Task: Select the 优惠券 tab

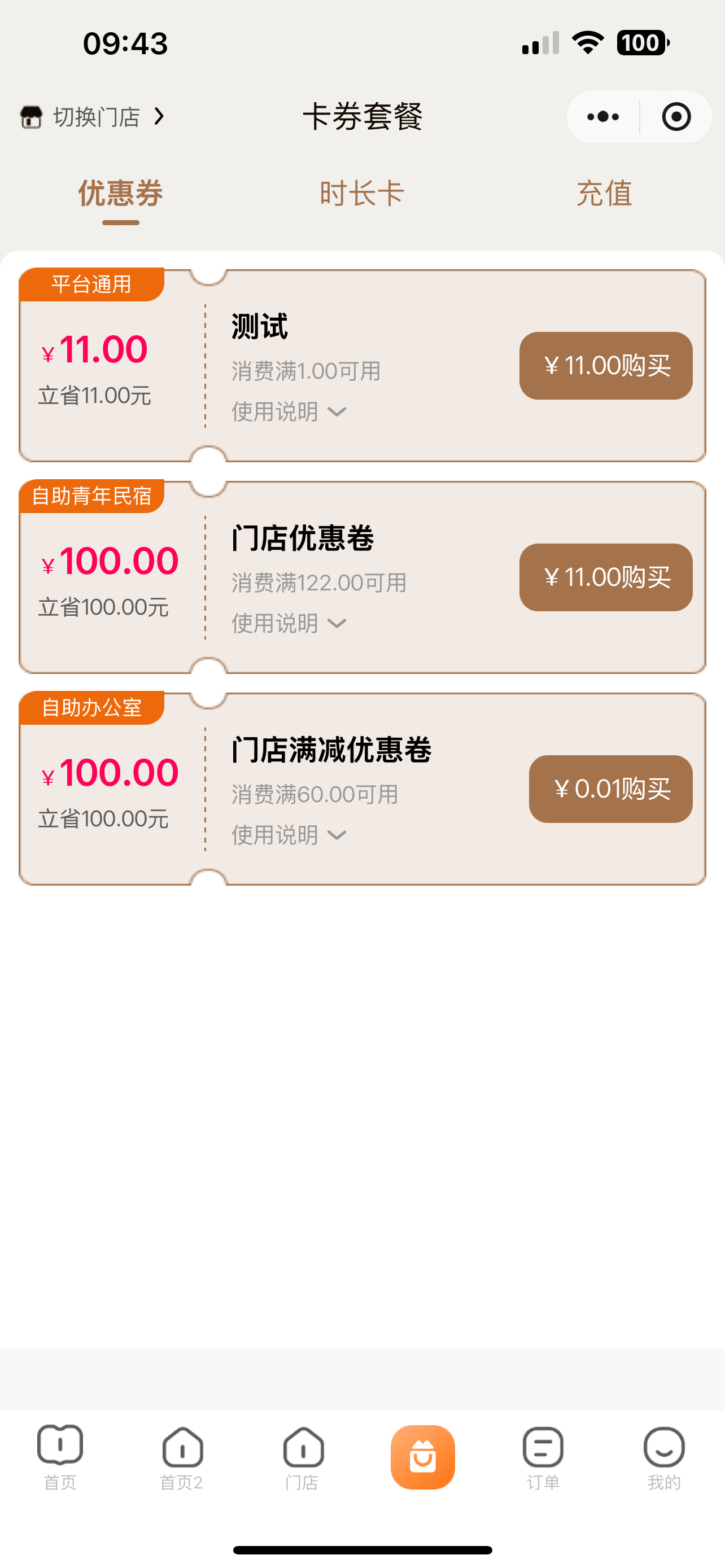Action: point(120,194)
